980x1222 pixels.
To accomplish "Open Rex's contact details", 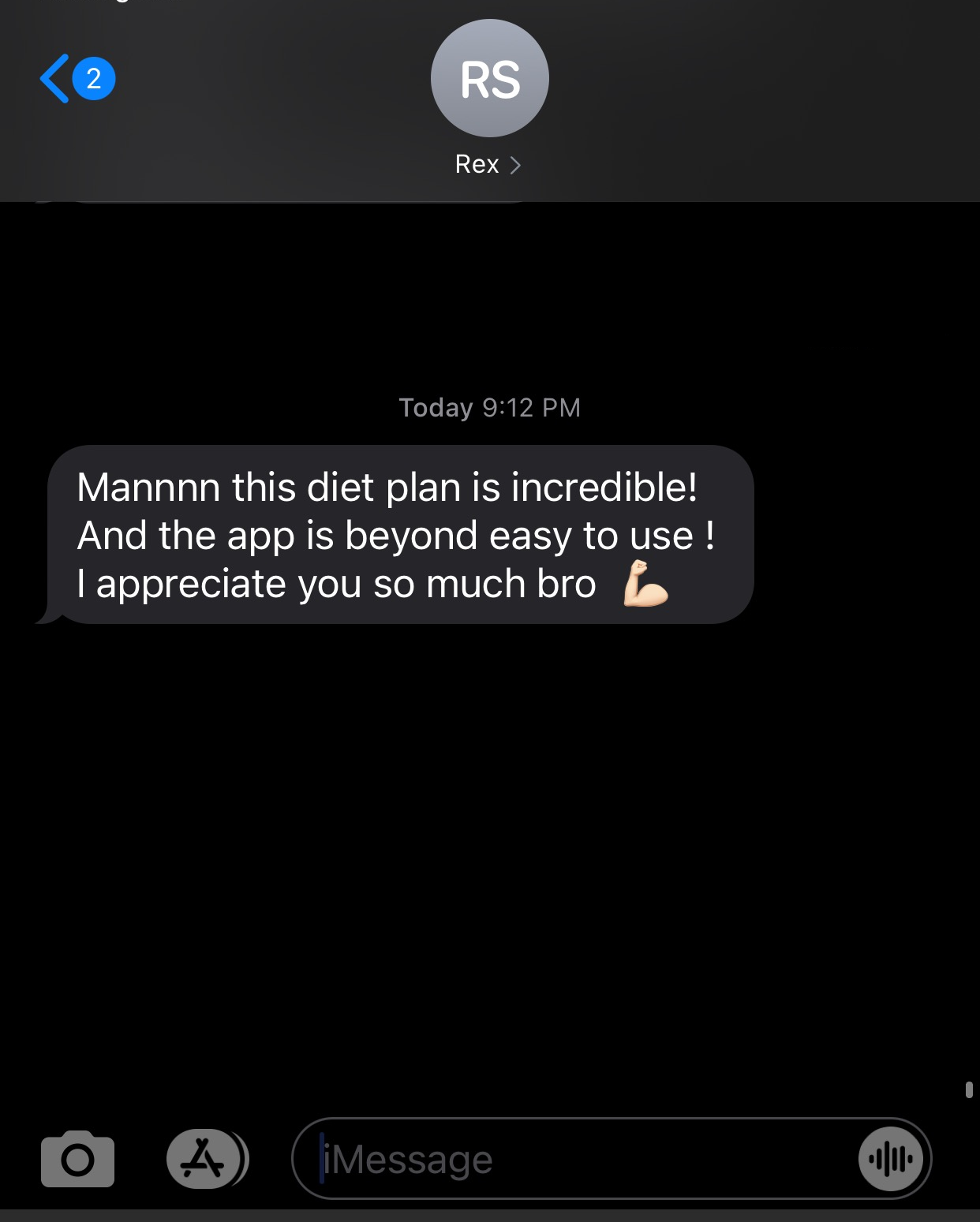I will [x=488, y=164].
